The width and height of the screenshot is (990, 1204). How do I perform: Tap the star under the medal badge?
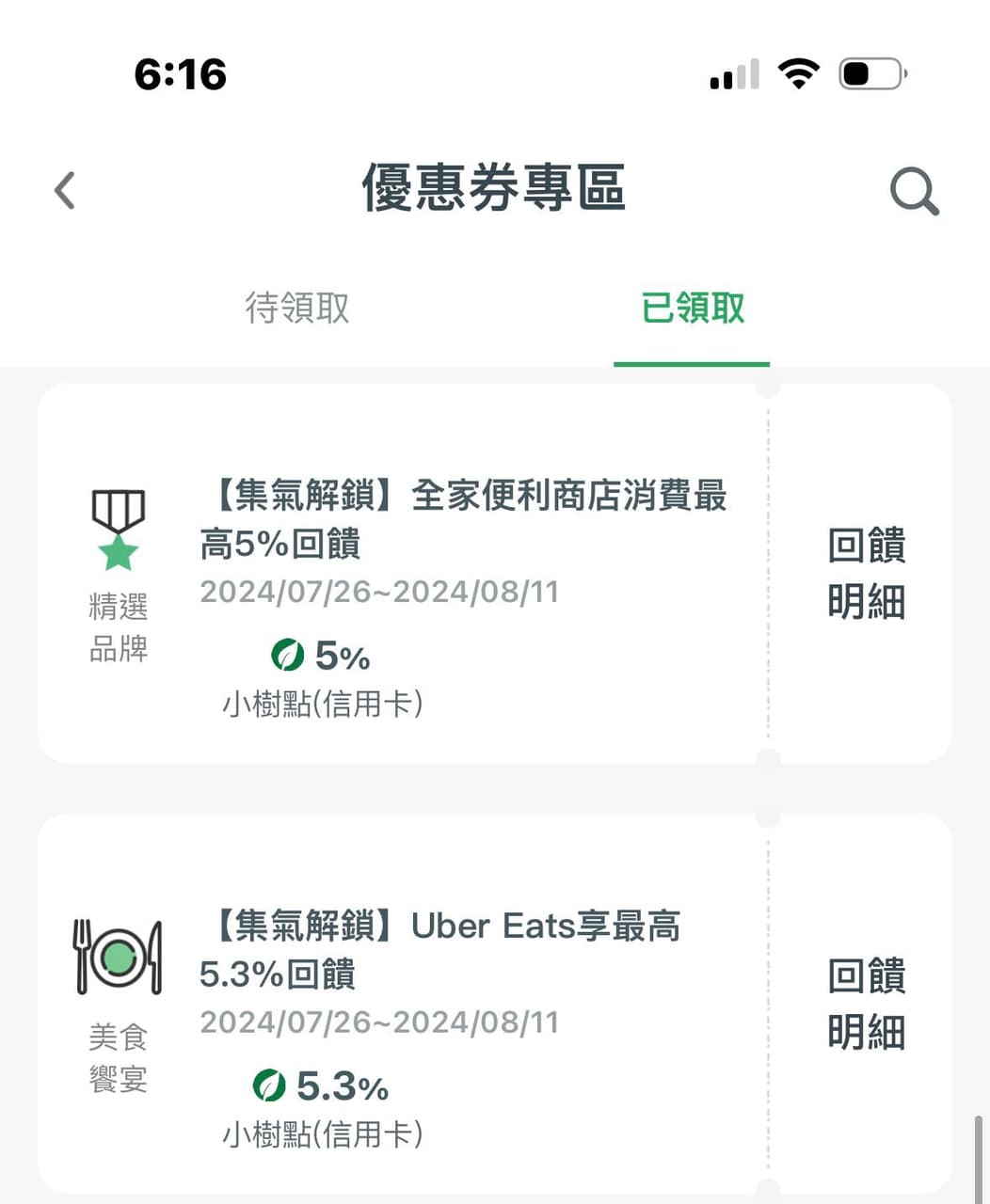118,555
